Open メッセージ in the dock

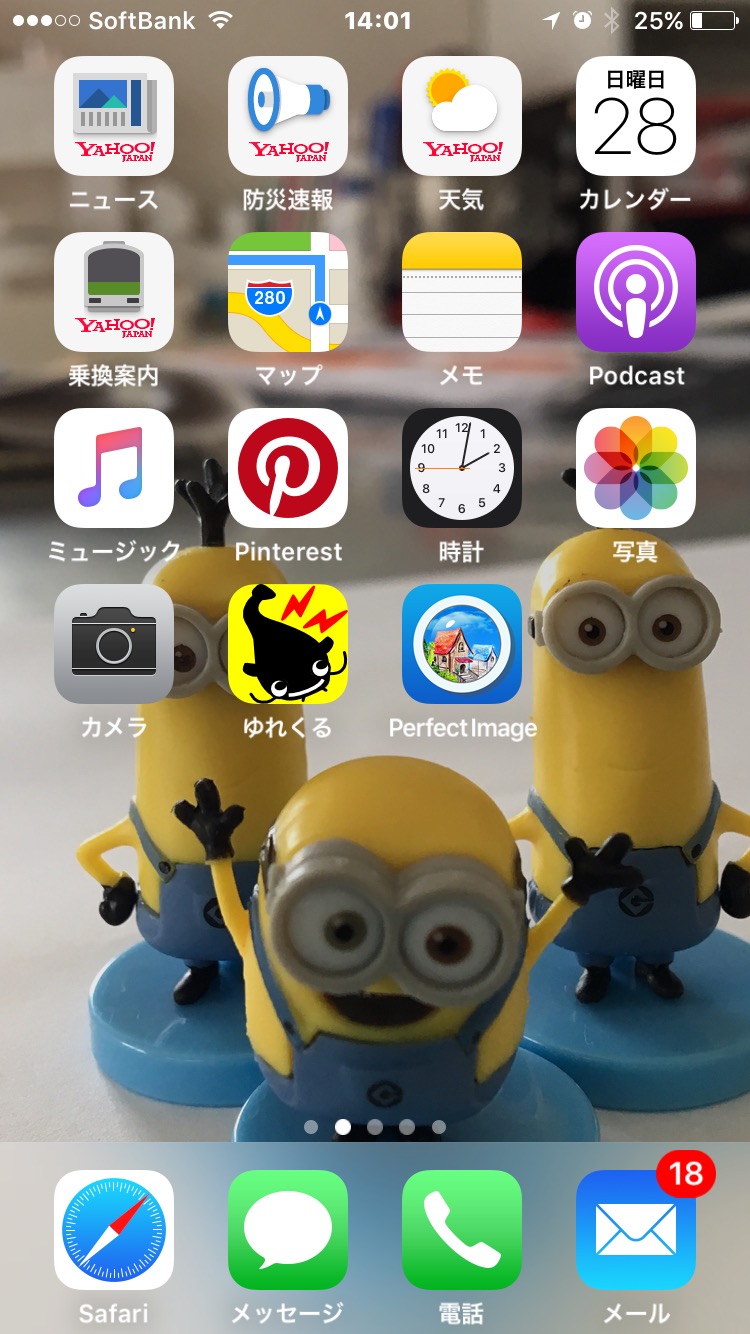click(288, 1230)
